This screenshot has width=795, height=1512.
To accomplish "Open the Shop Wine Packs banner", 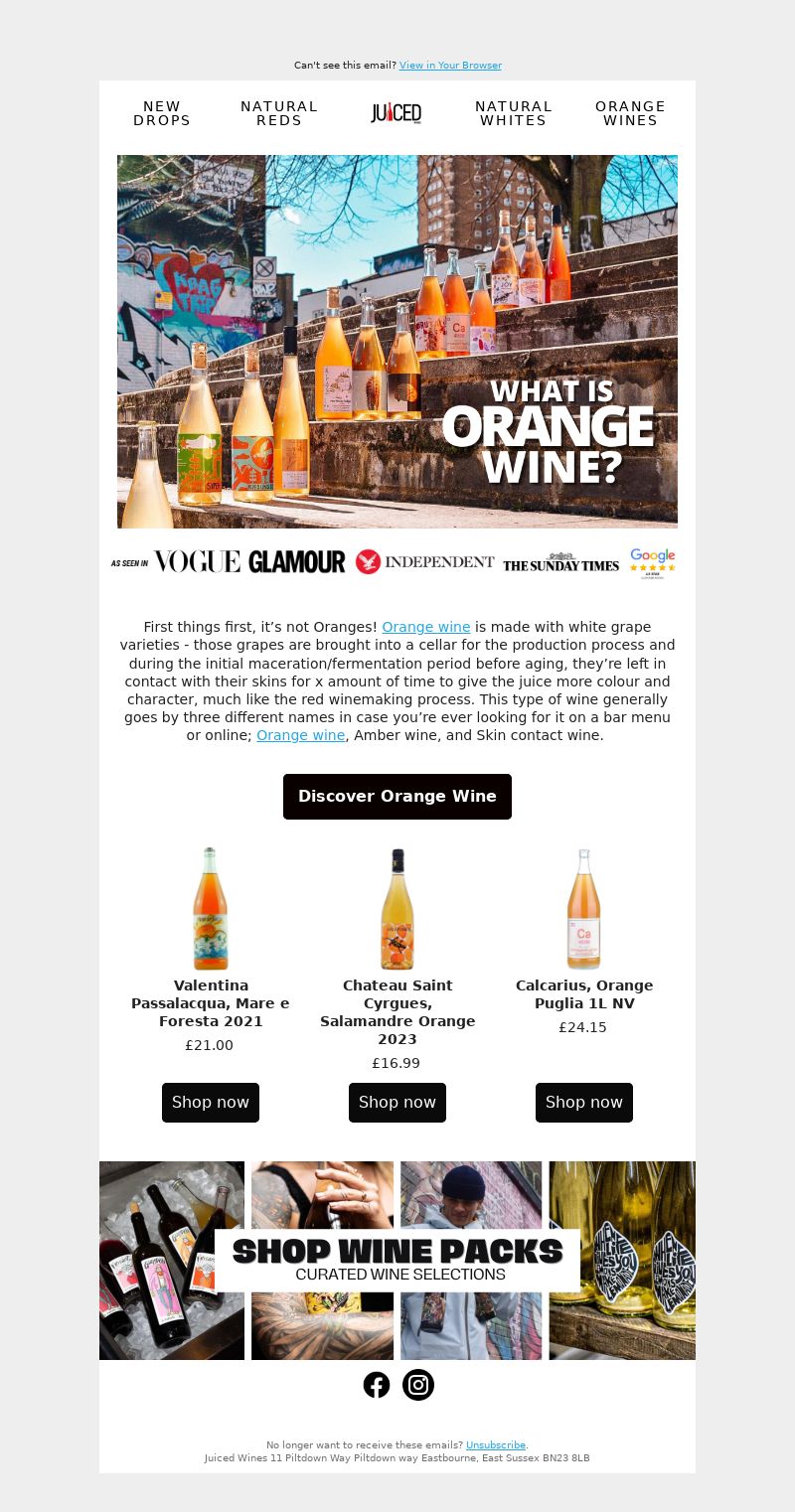I will (397, 1261).
